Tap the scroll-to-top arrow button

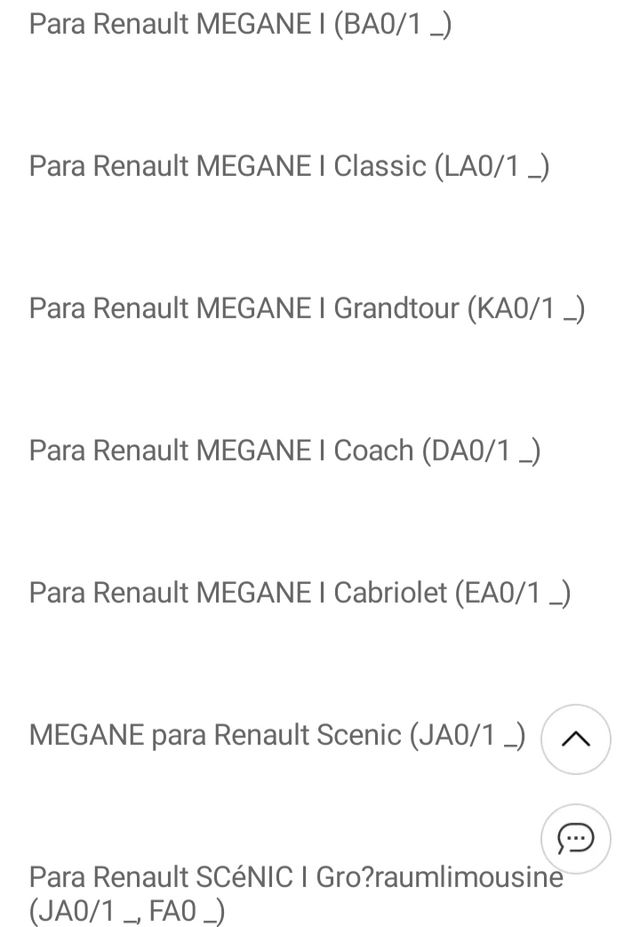tap(576, 739)
